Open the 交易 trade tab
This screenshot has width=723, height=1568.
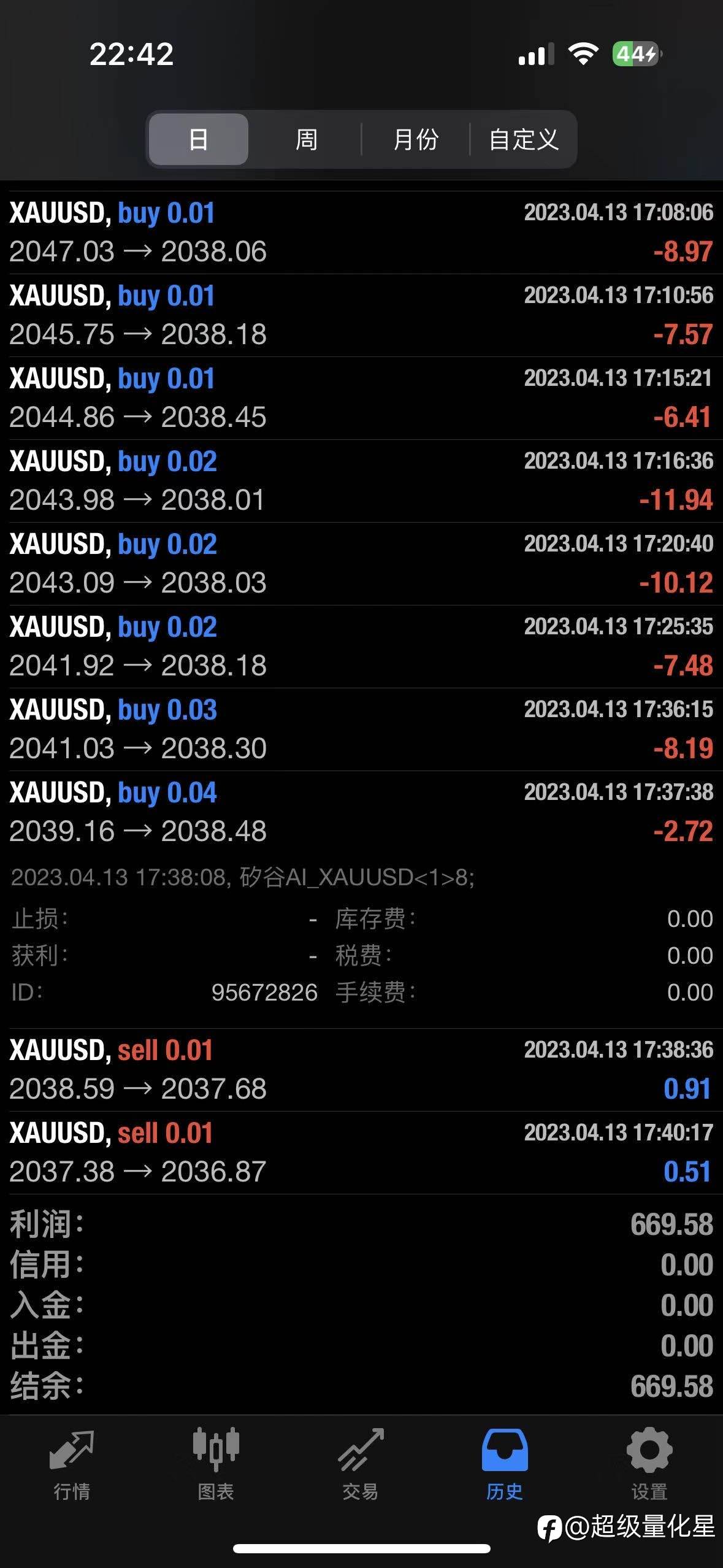(361, 1465)
